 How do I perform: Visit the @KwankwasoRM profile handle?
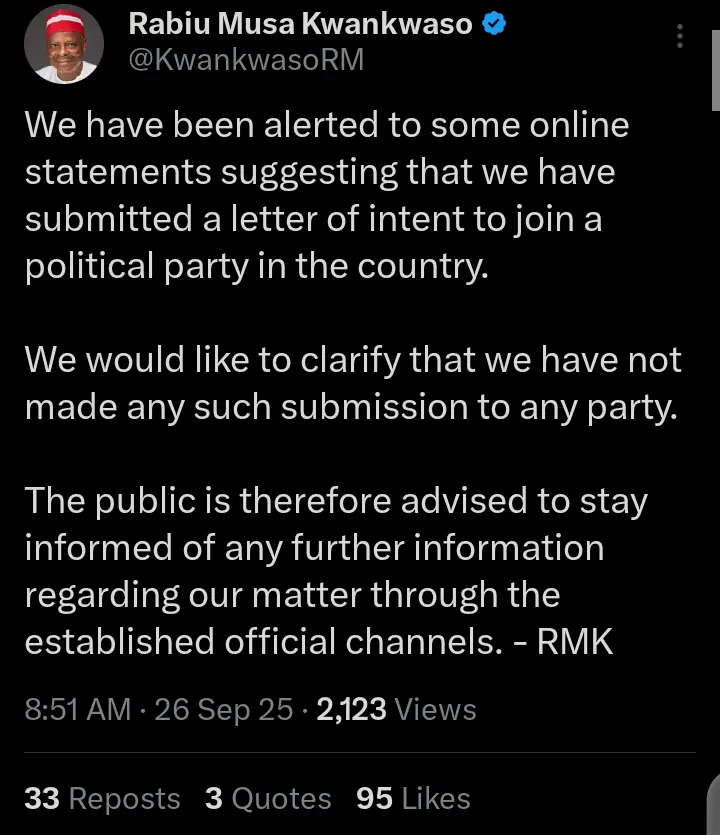click(x=246, y=61)
